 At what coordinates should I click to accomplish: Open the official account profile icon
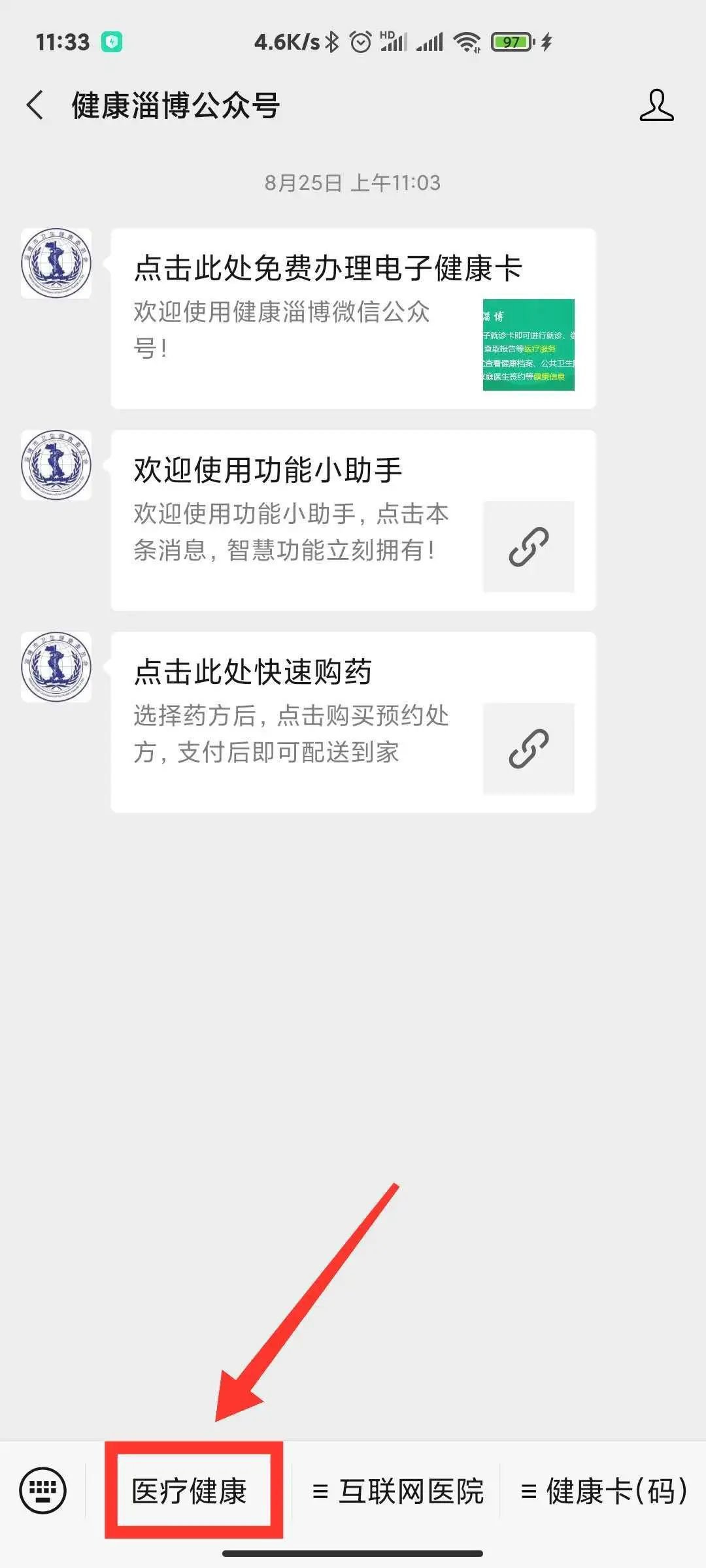(x=656, y=105)
